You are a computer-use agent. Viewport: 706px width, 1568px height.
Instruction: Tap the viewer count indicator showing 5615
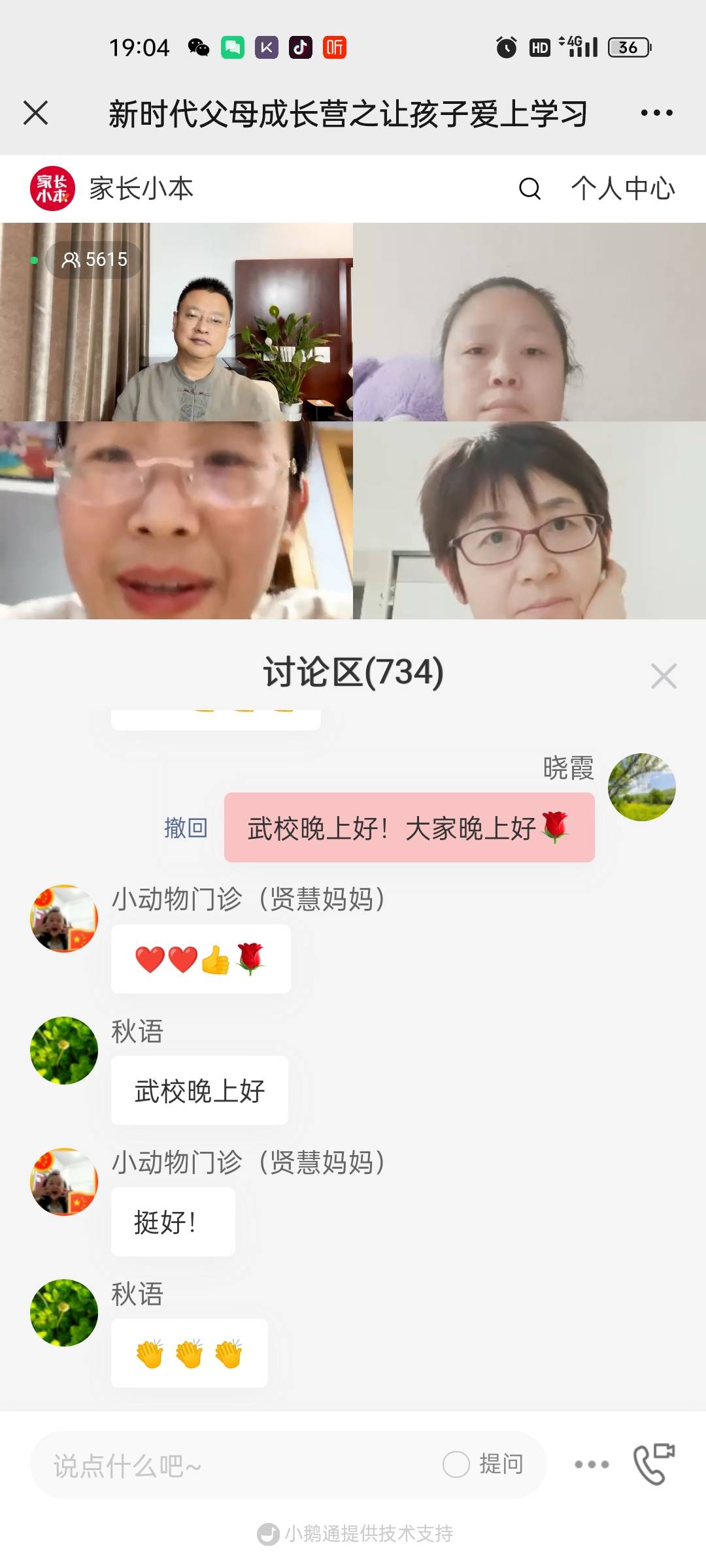pyautogui.click(x=92, y=259)
